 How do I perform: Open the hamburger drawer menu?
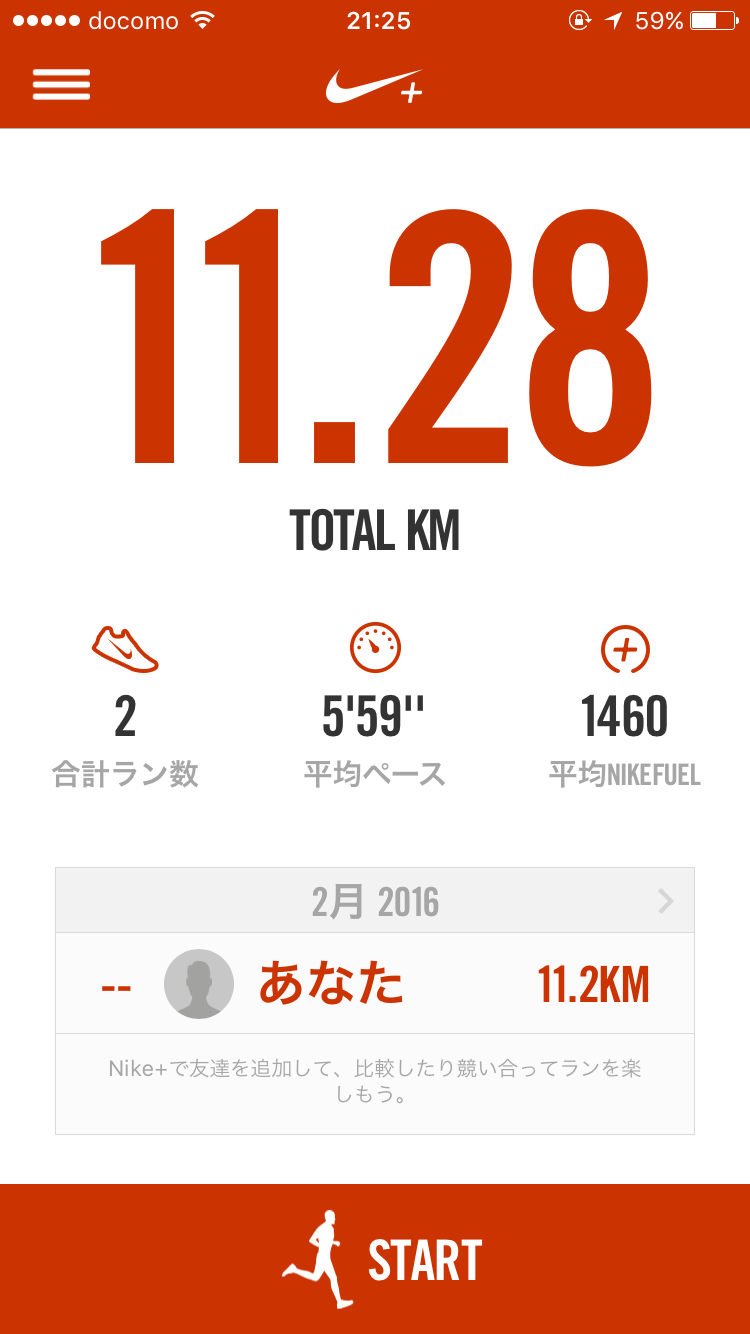(x=61, y=85)
